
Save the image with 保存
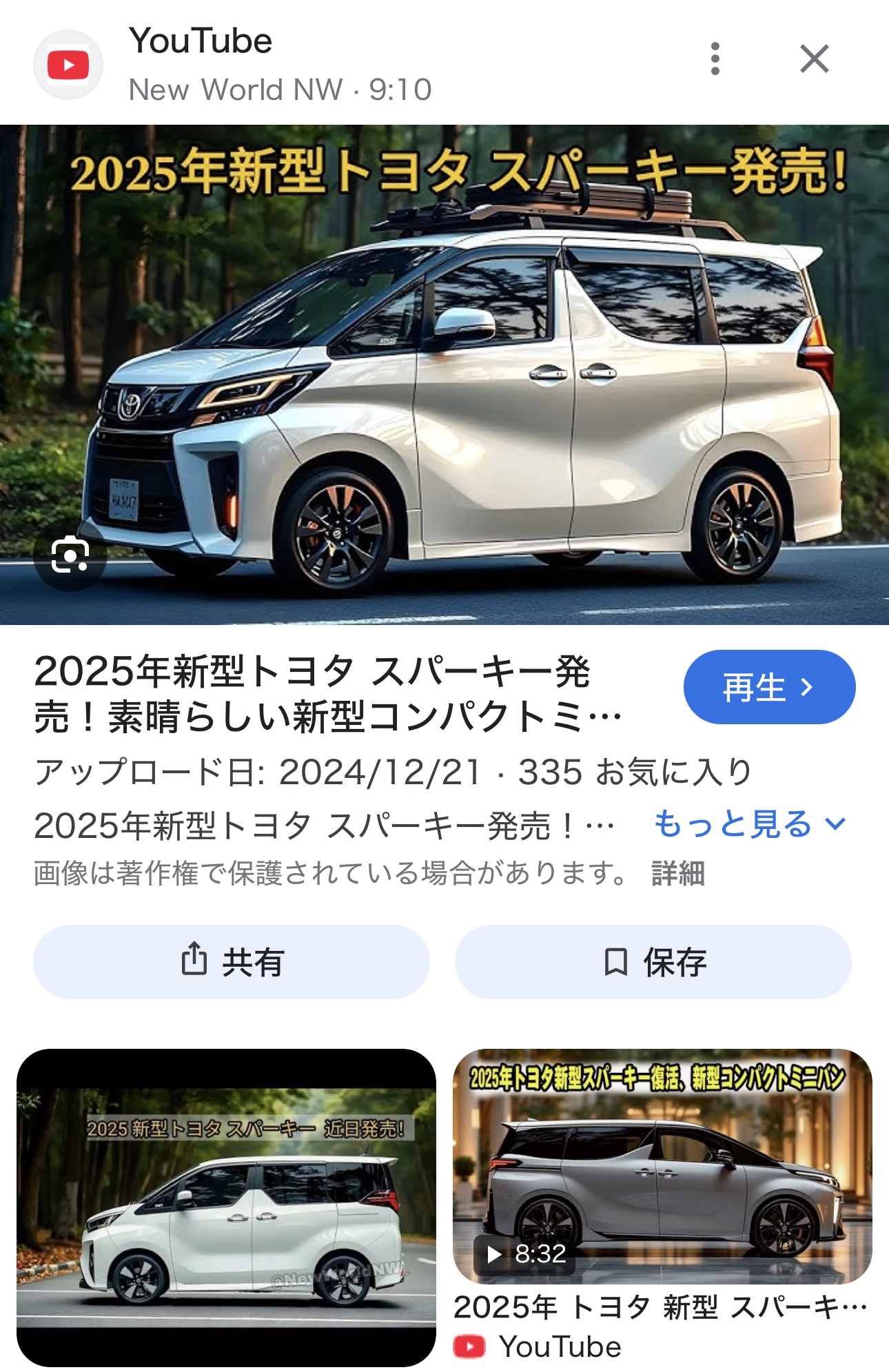tap(653, 962)
